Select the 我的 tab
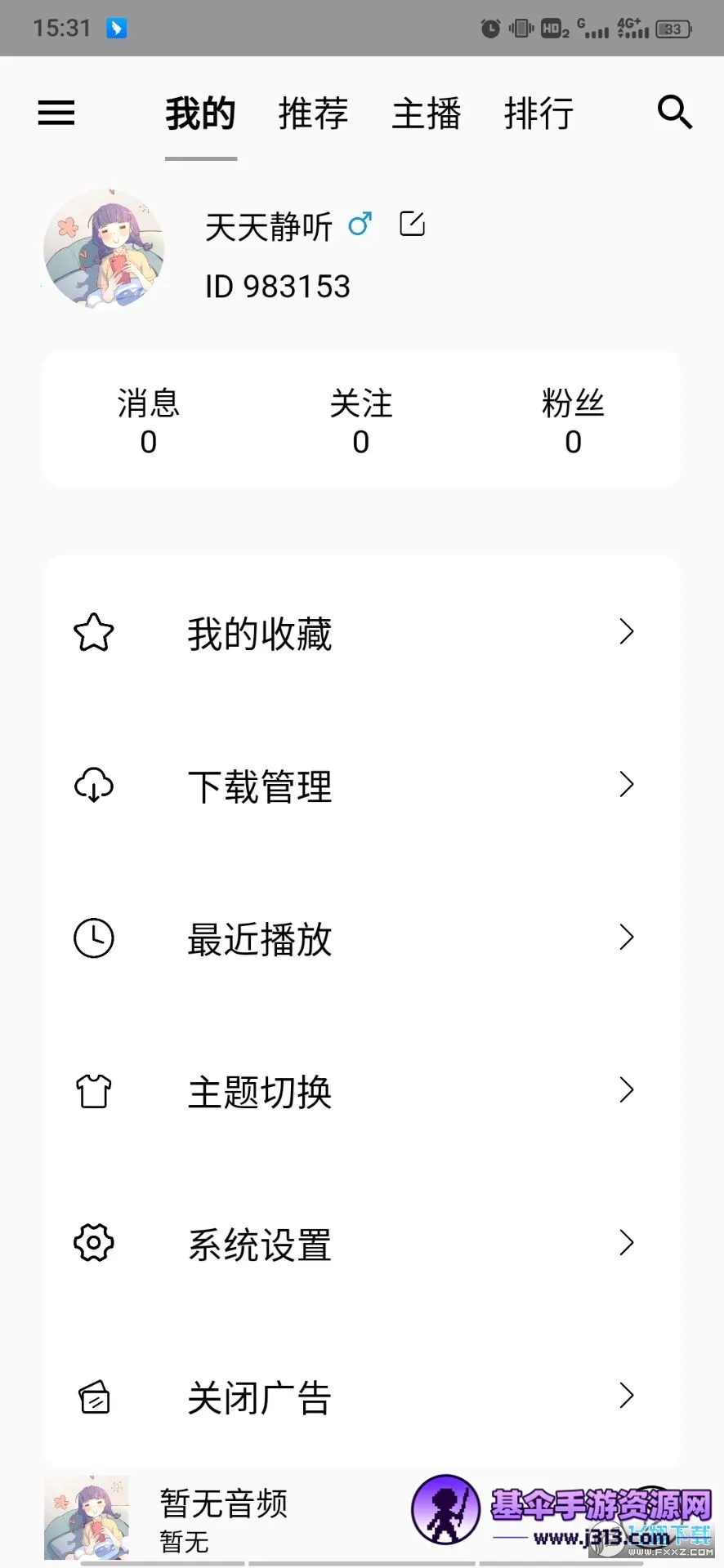Viewport: 724px width, 1568px height. click(200, 114)
